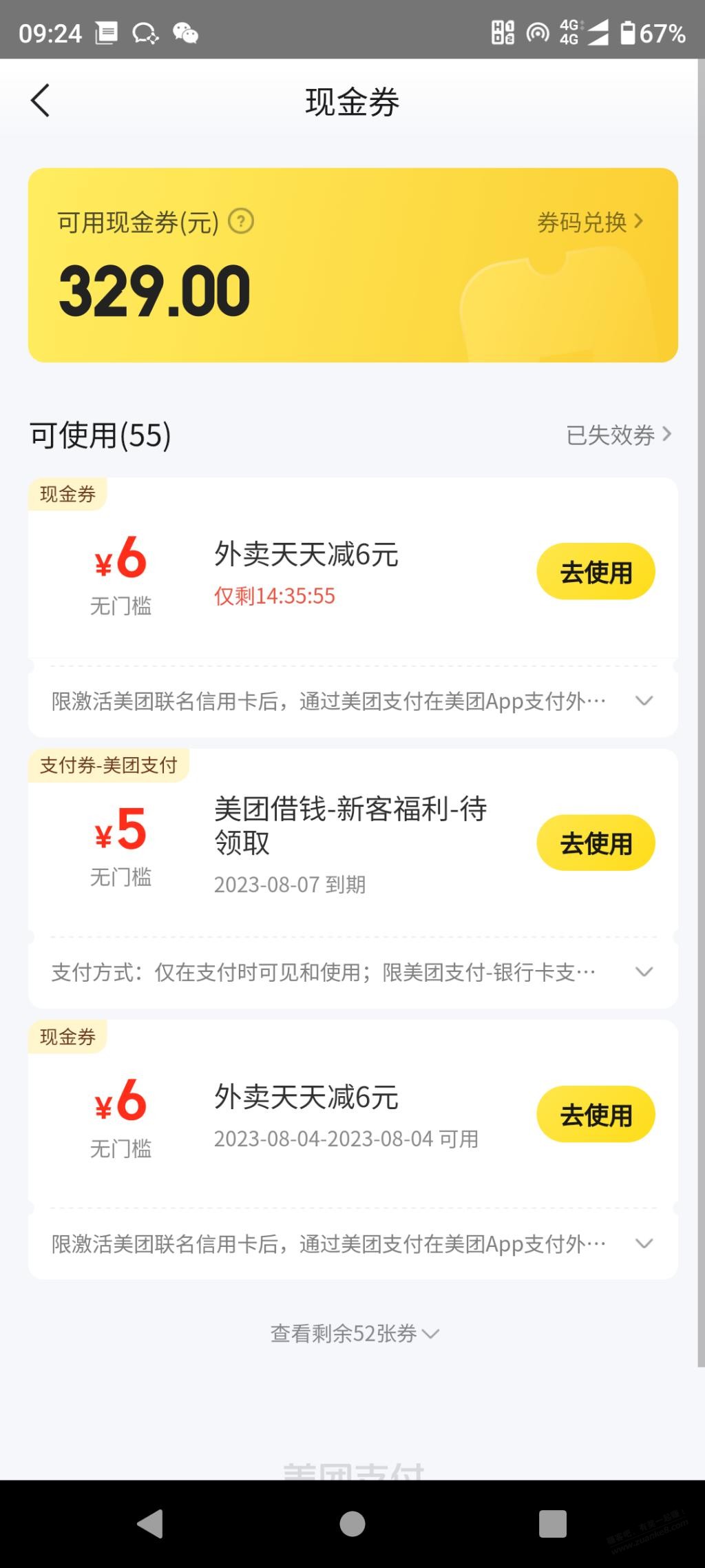The image size is (705, 1568).
Task: Tap 去使用 on the 2023-08-04 外卖天天减6元 coupon
Action: point(596,1115)
